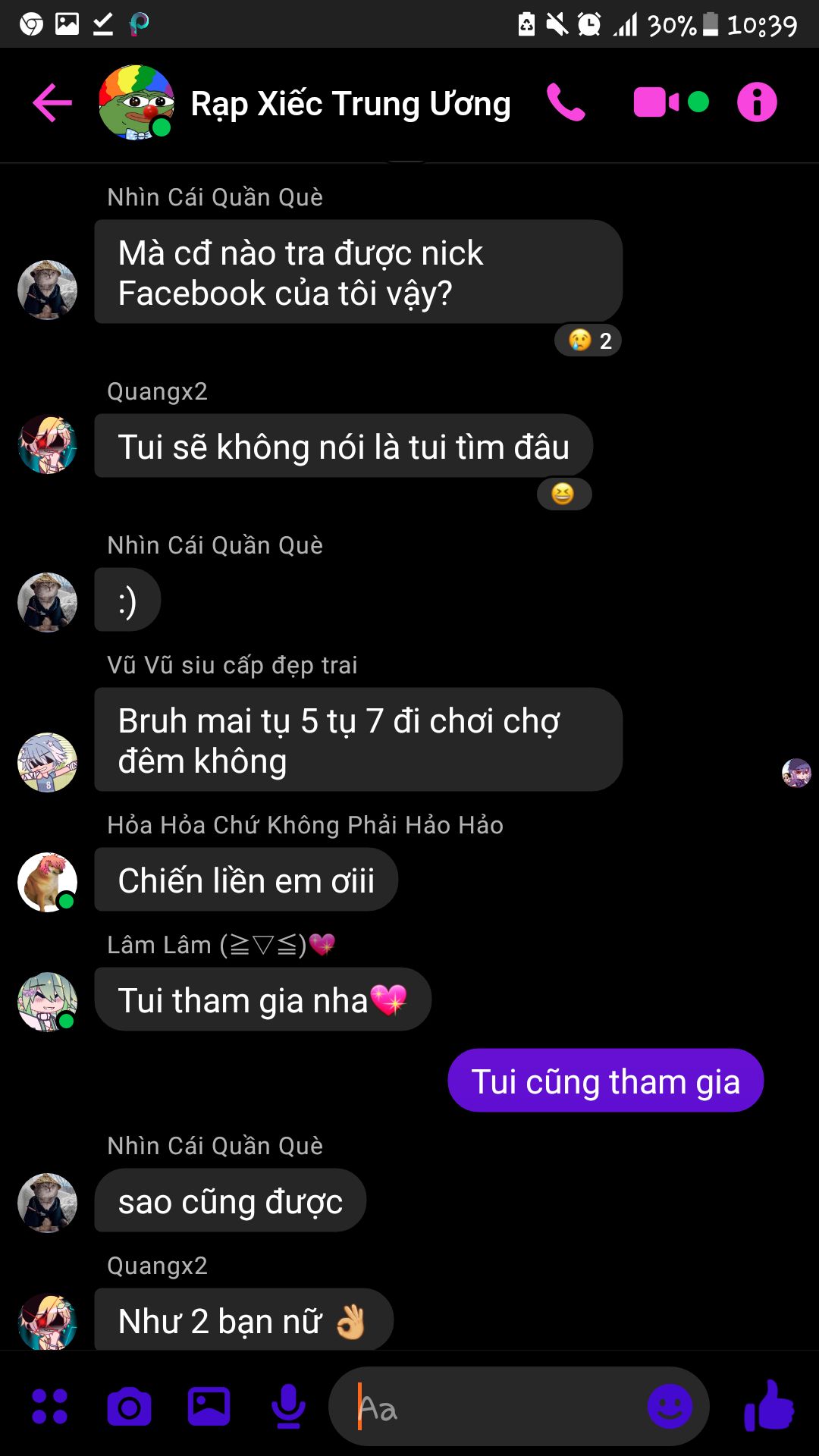Open the more actions grid icon

pyautogui.click(x=50, y=1407)
